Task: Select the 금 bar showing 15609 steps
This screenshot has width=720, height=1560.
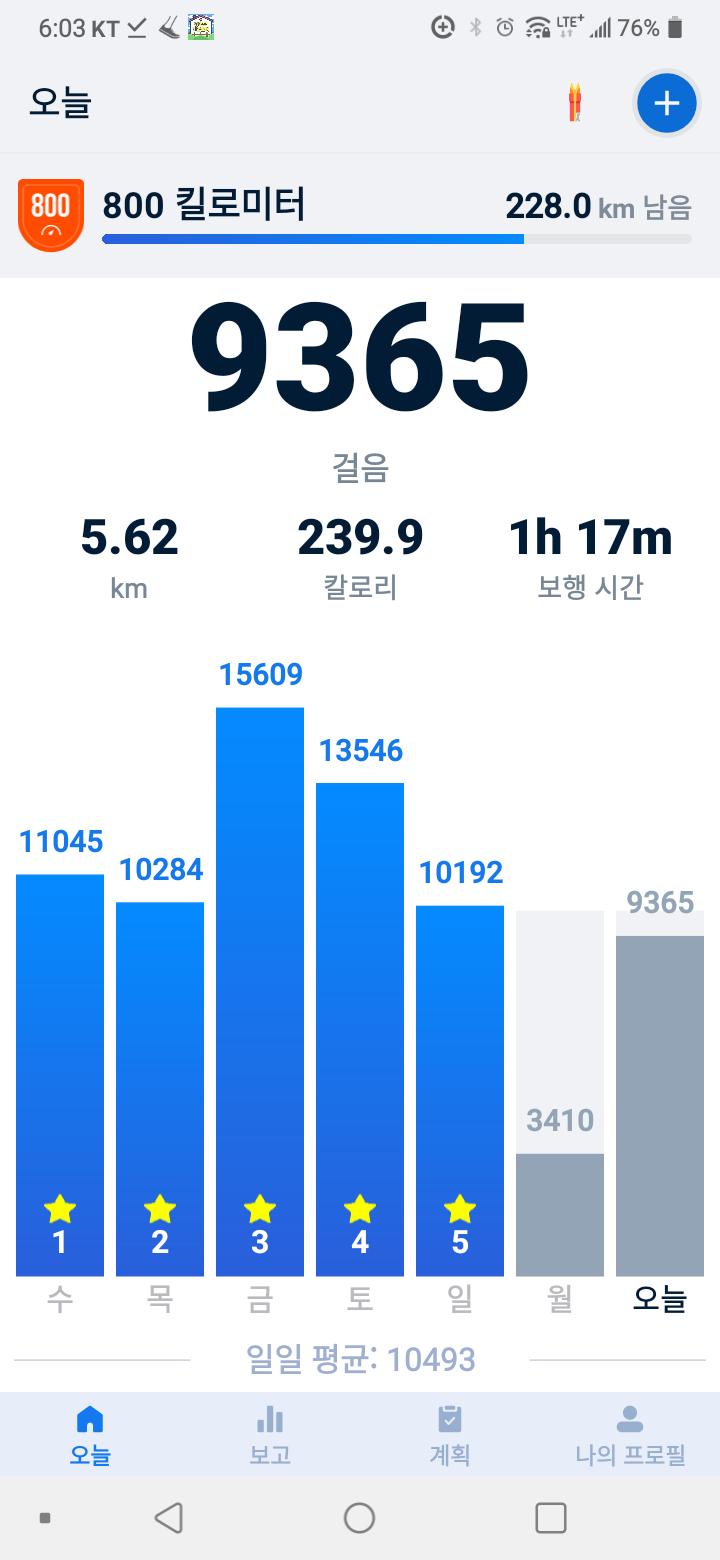Action: (x=260, y=990)
